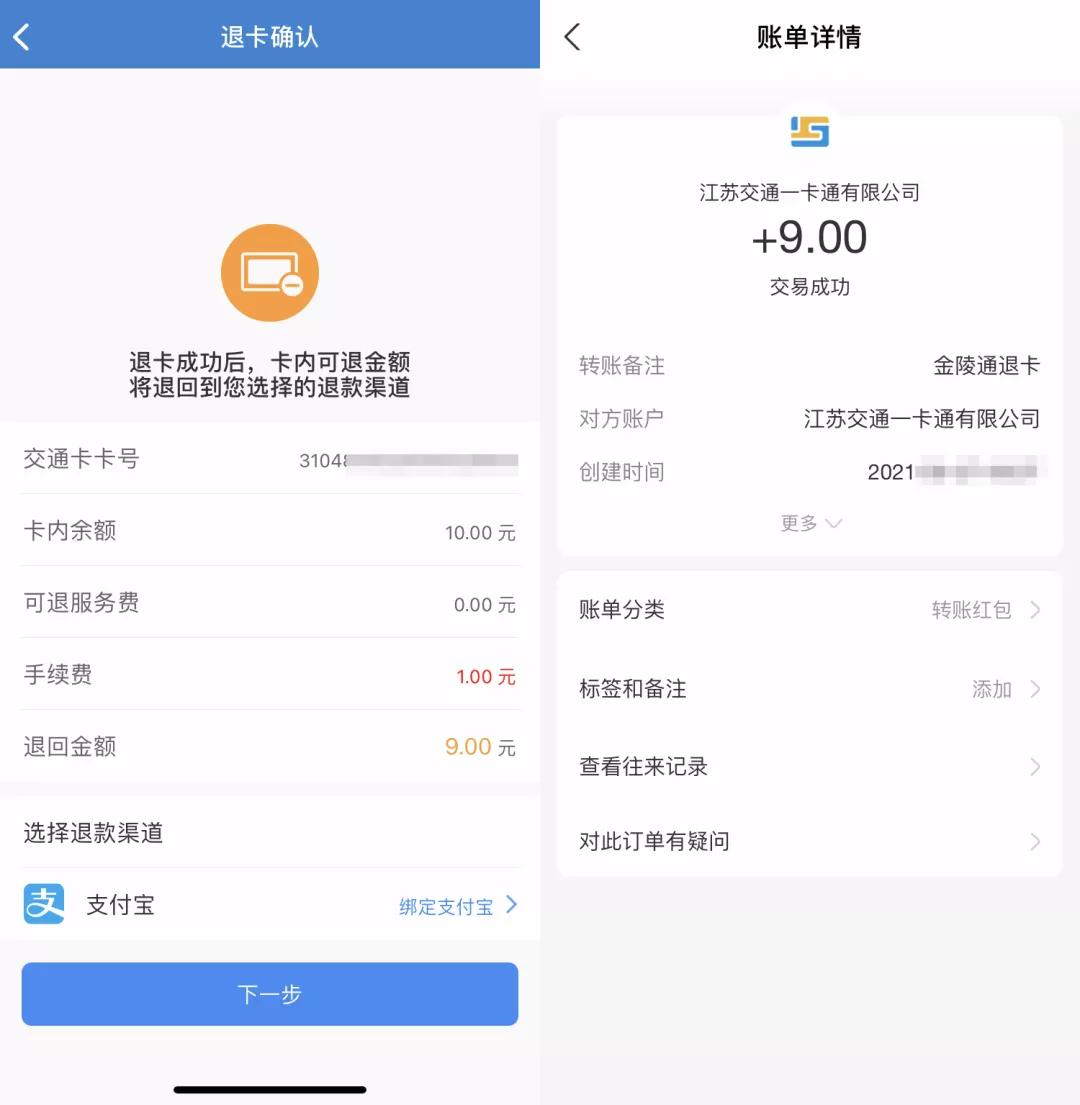This screenshot has width=1080, height=1105.
Task: Switch to the 账单详情 screen header
Action: pyautogui.click(x=808, y=36)
